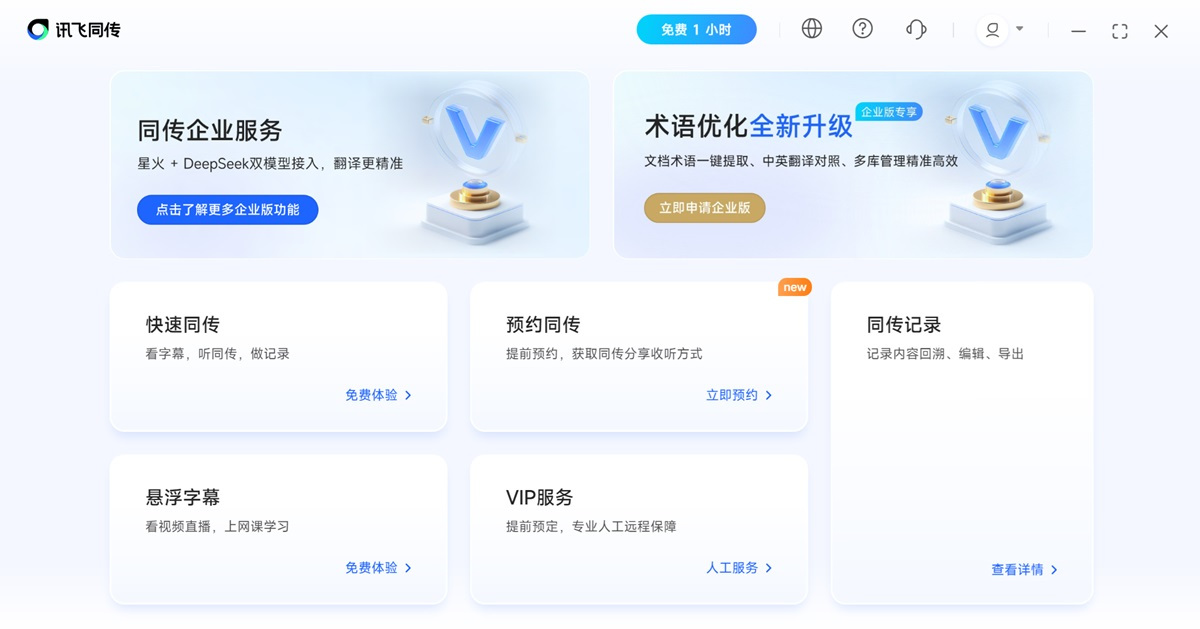This screenshot has height=629, width=1200.
Task: Tap the 免费 1 小时 button
Action: pos(696,30)
